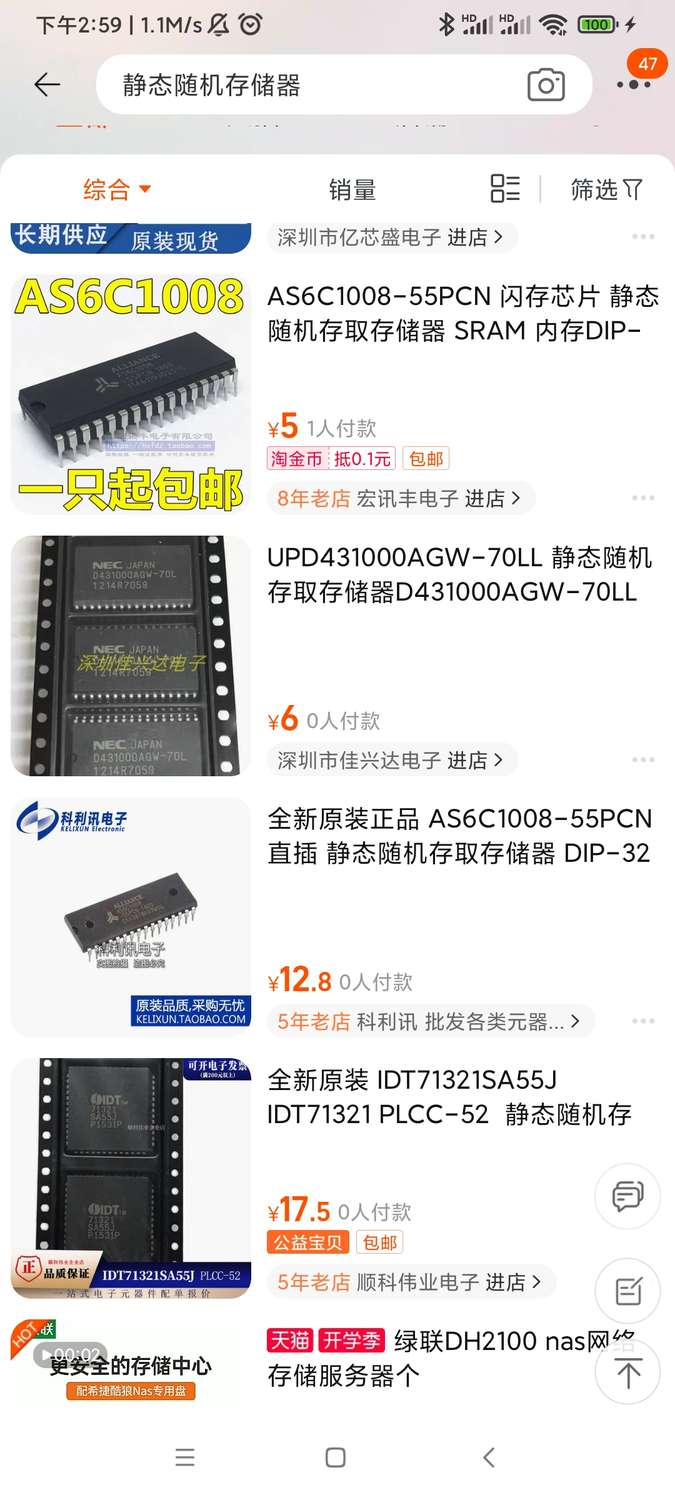675x1500 pixels.
Task: Enter the 深圳市亿芯盛电子 shop
Action: 392,237
